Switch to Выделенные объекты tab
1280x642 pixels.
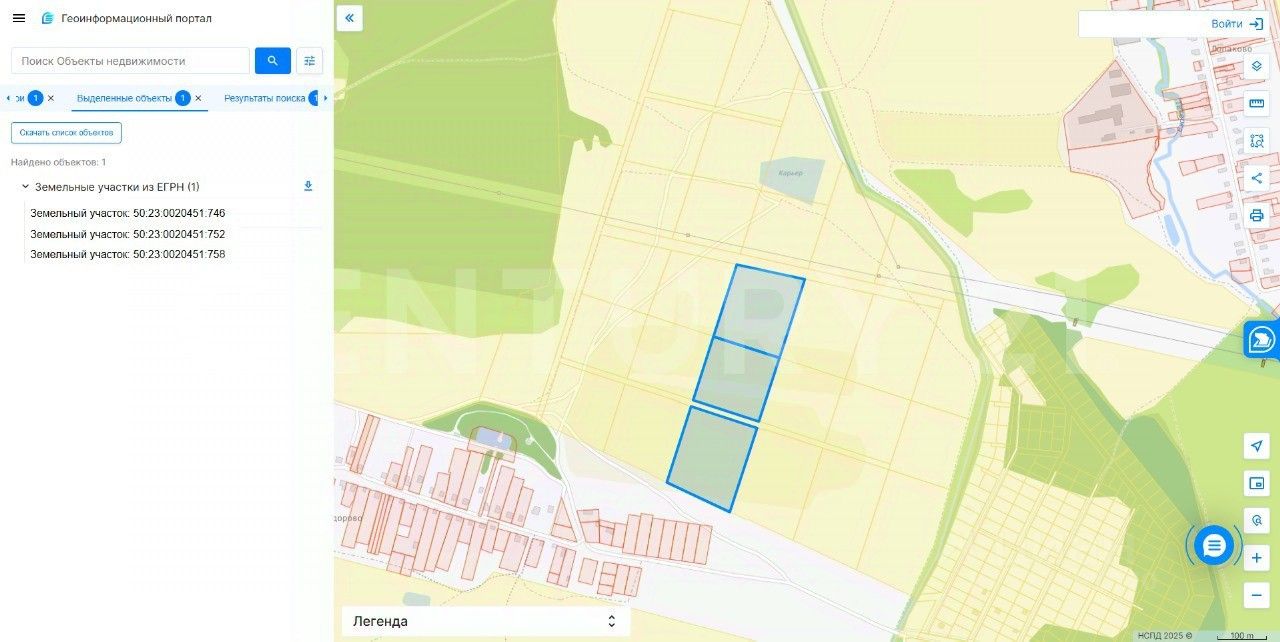pyautogui.click(x=124, y=98)
